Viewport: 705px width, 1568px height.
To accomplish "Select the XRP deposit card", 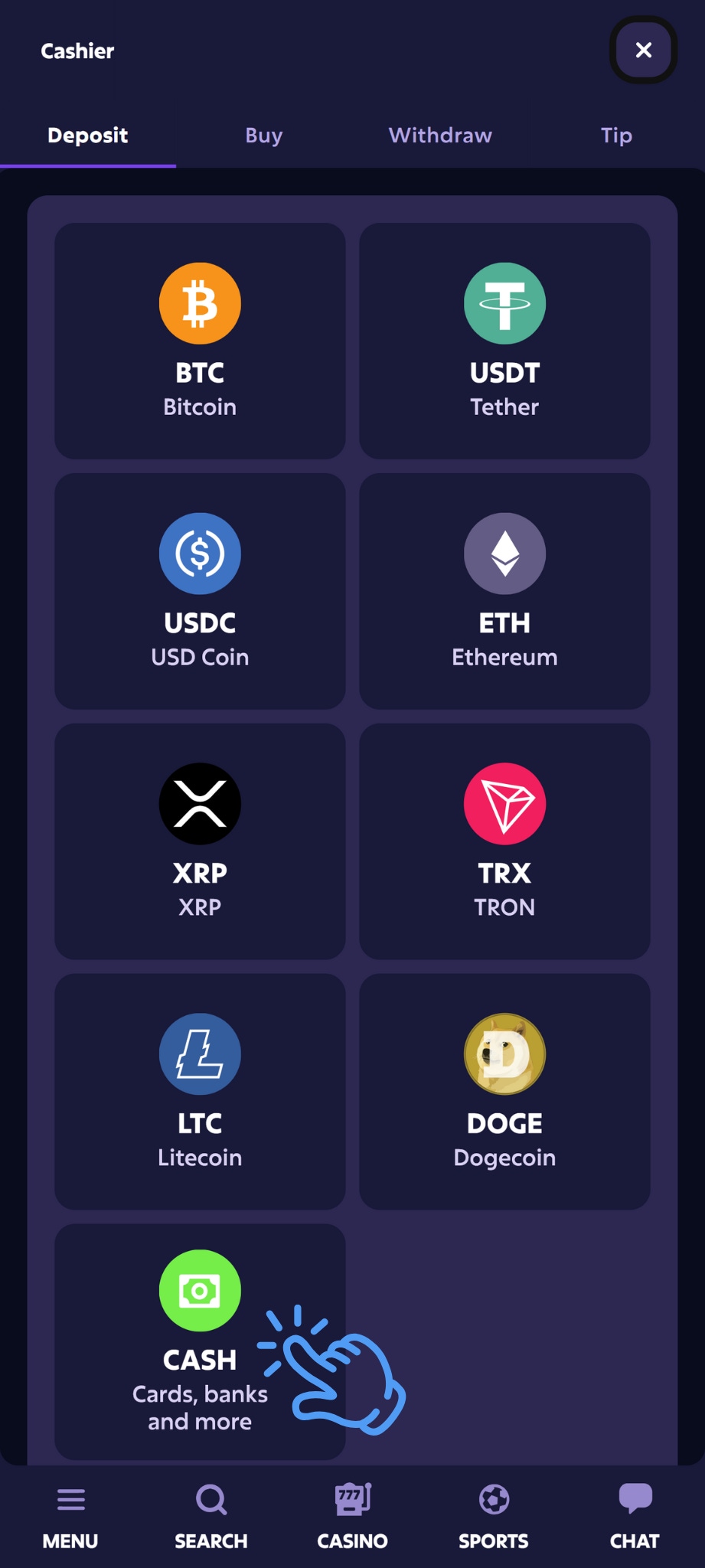I will pos(200,841).
